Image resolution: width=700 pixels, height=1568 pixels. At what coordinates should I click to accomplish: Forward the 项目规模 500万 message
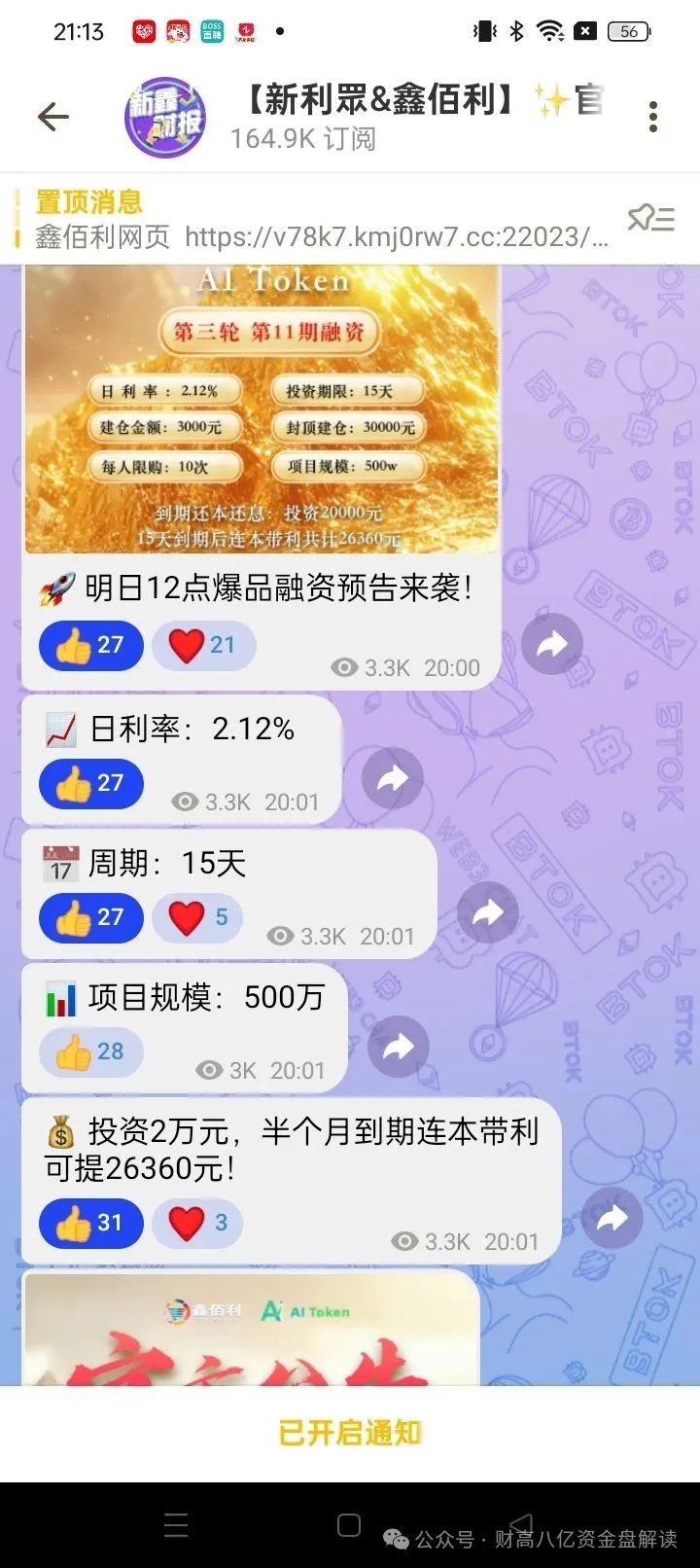pos(398,1047)
